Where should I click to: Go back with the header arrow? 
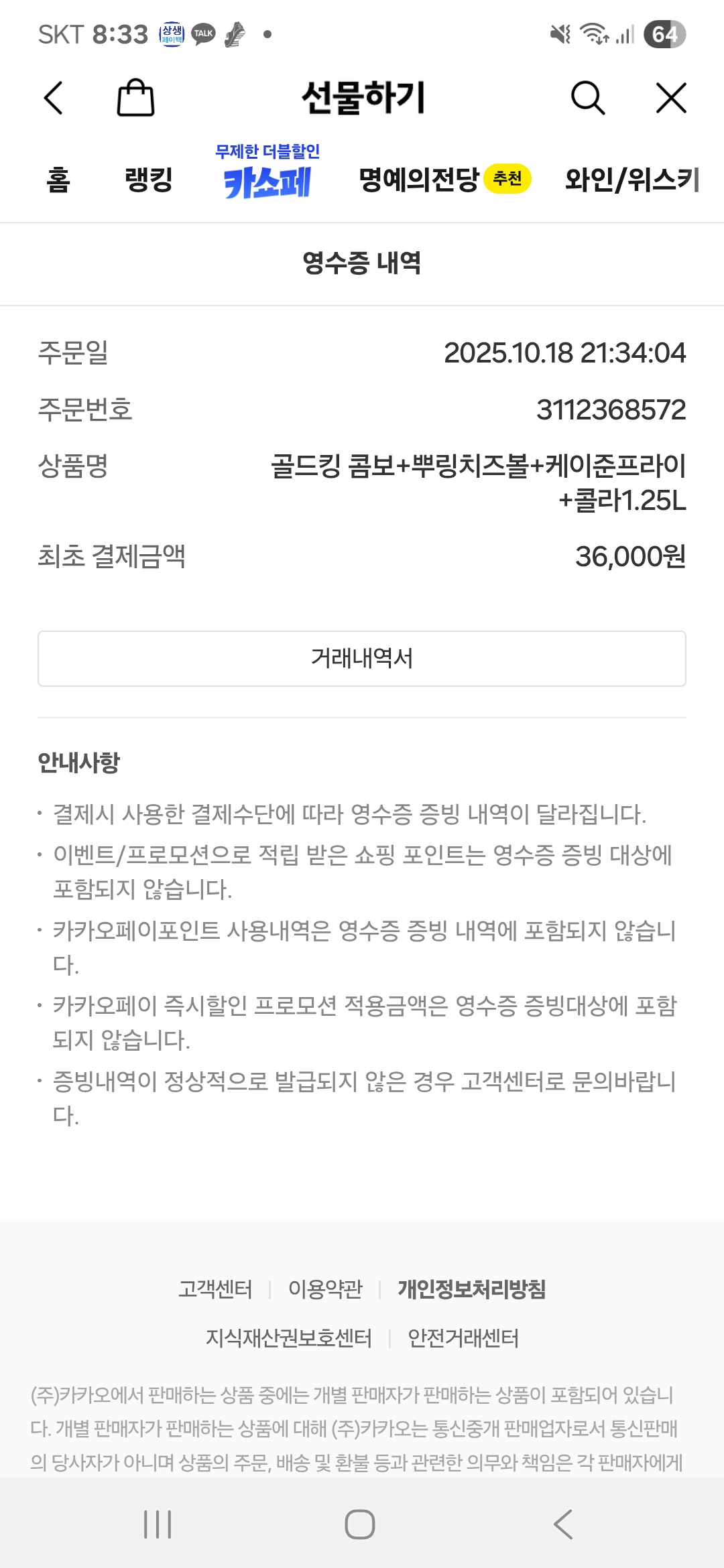[x=54, y=99]
